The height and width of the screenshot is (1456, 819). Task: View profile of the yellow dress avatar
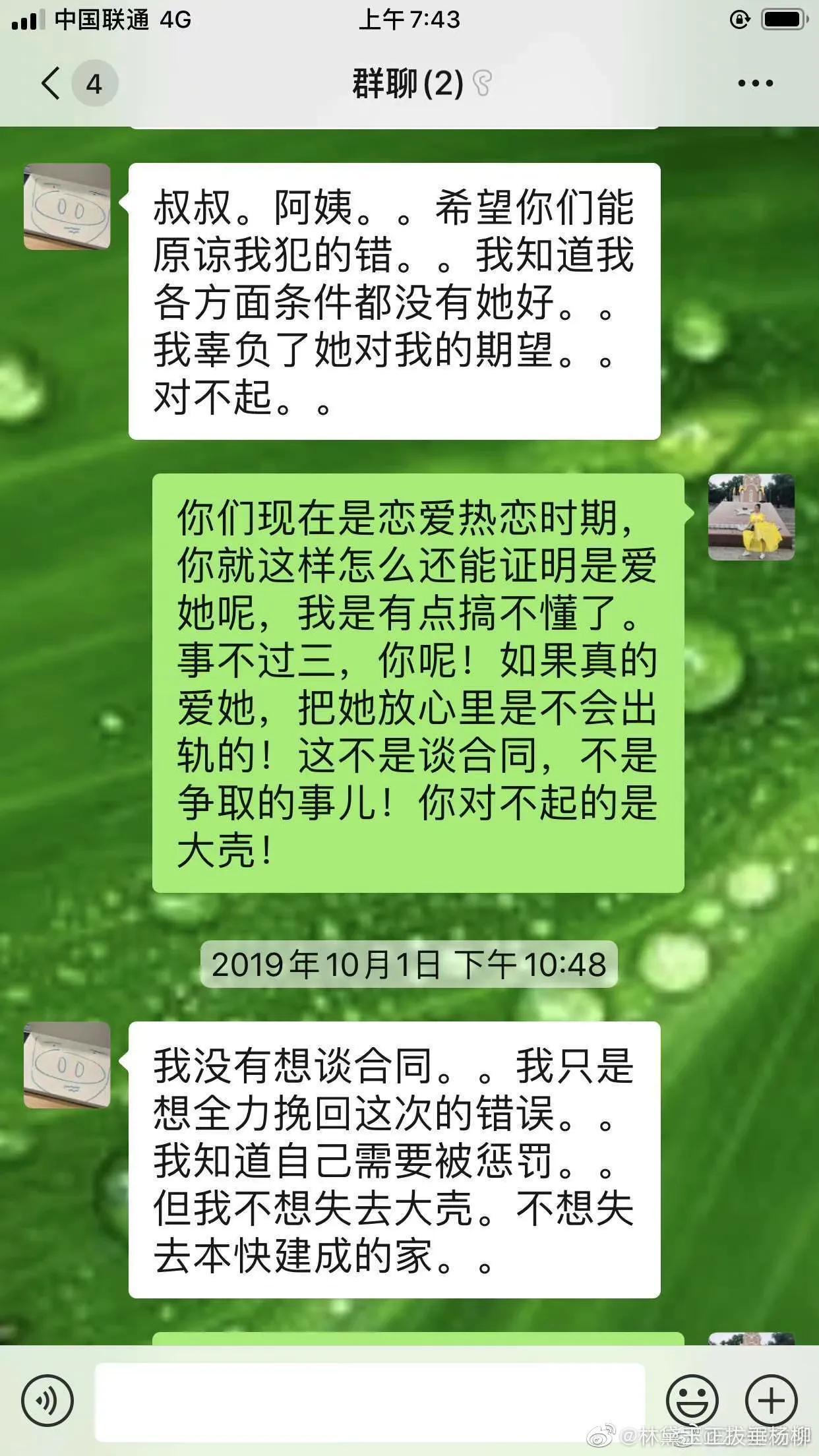pos(751,517)
